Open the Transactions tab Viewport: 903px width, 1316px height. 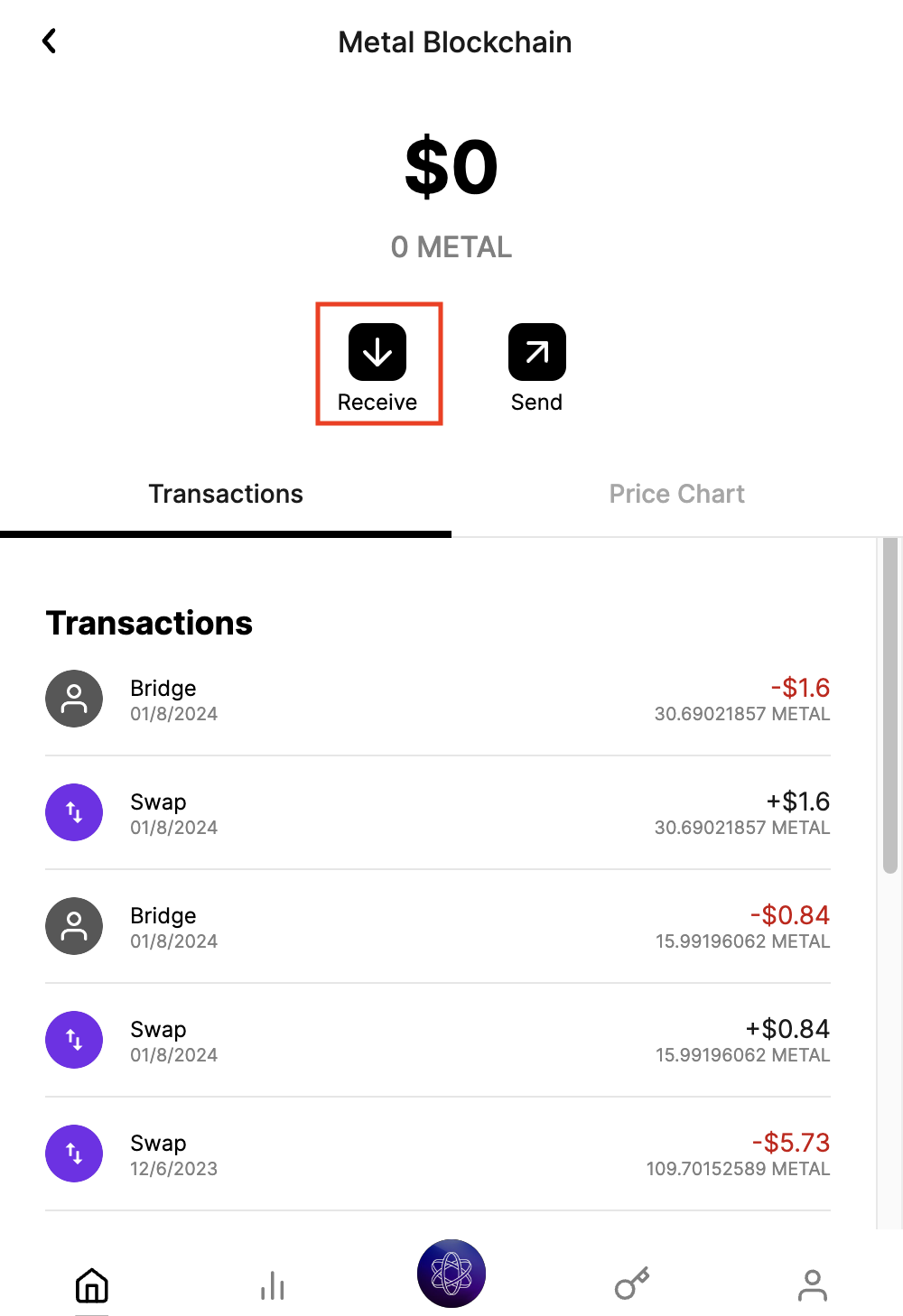[x=226, y=494]
